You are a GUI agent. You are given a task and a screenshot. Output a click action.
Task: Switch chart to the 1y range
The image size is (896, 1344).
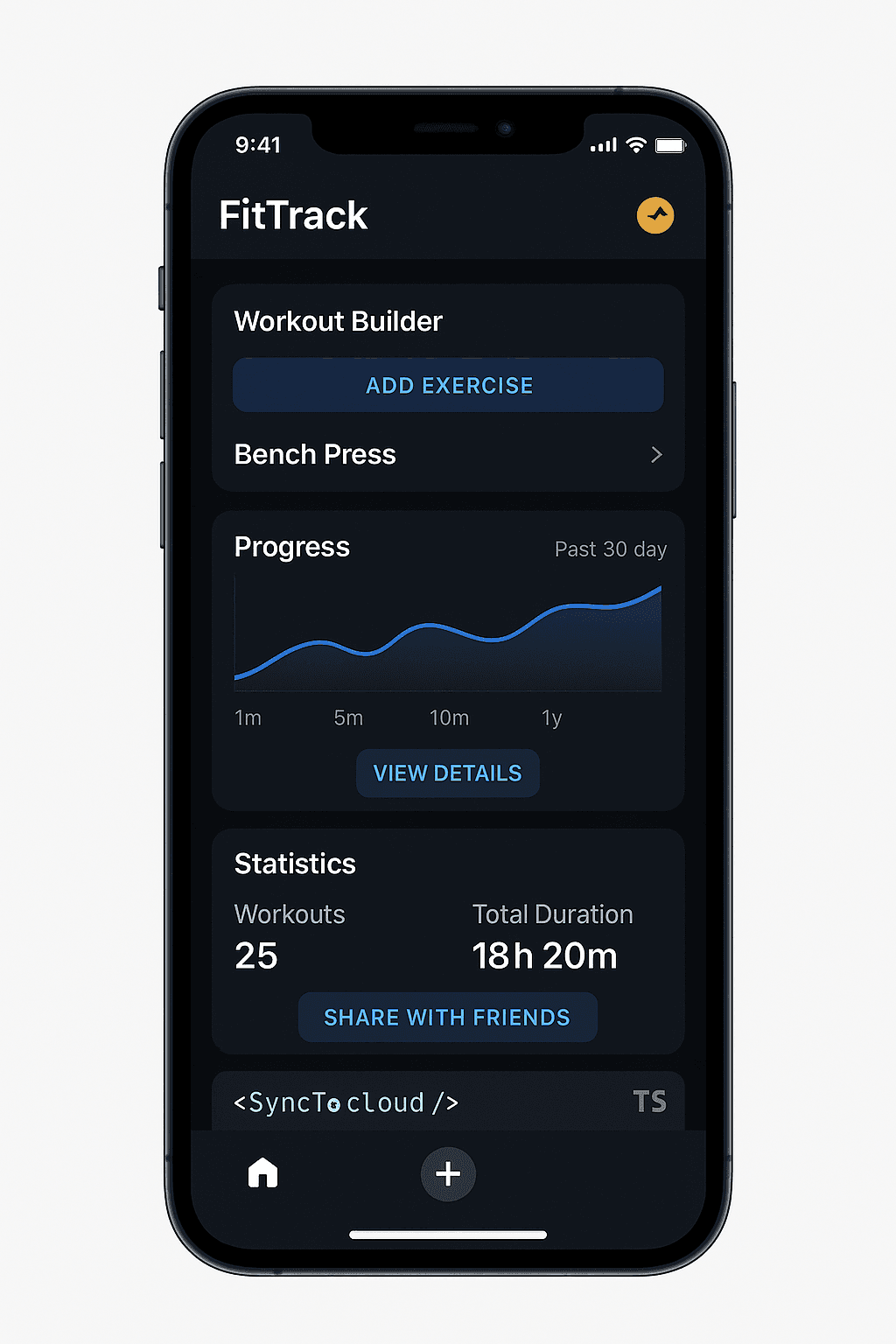tap(550, 717)
